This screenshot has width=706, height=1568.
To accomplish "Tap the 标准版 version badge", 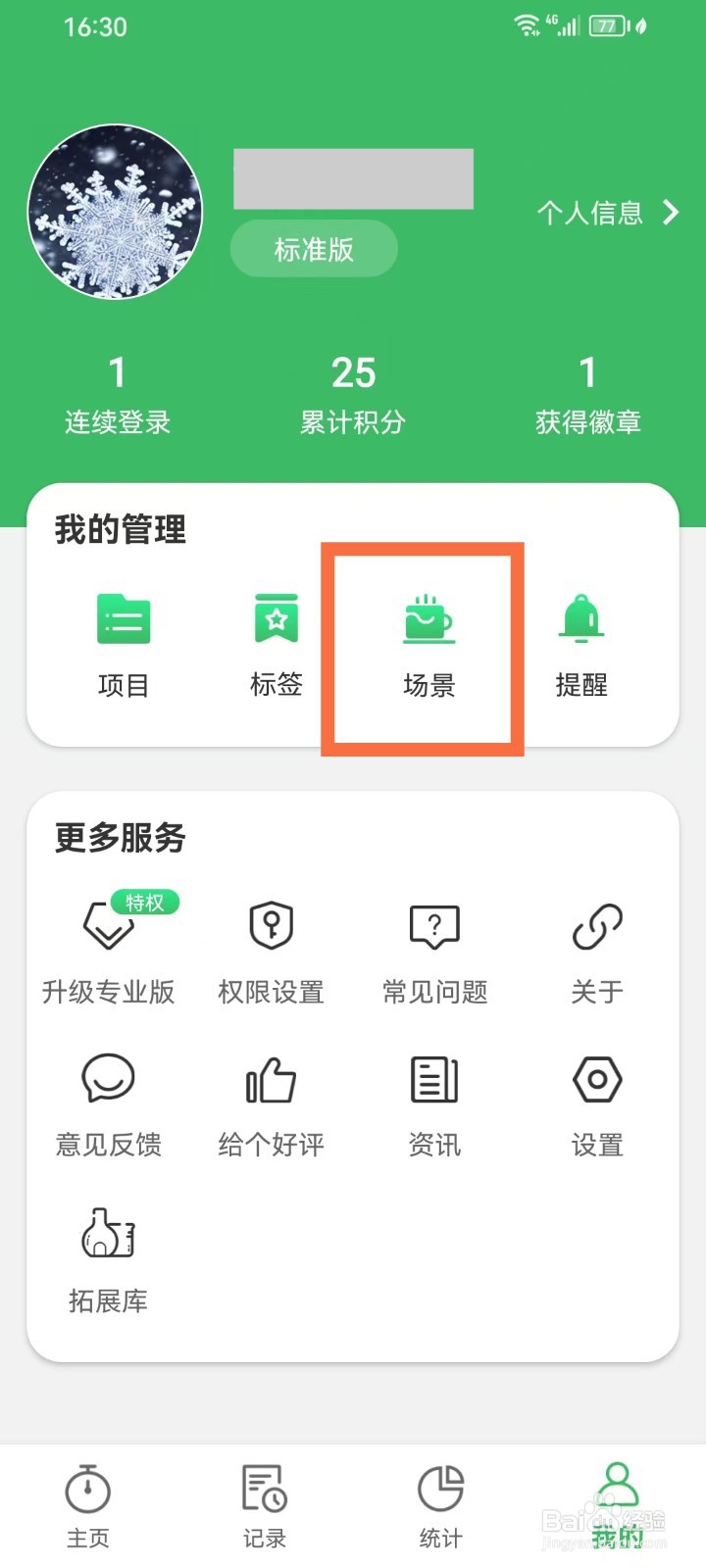I will (313, 249).
